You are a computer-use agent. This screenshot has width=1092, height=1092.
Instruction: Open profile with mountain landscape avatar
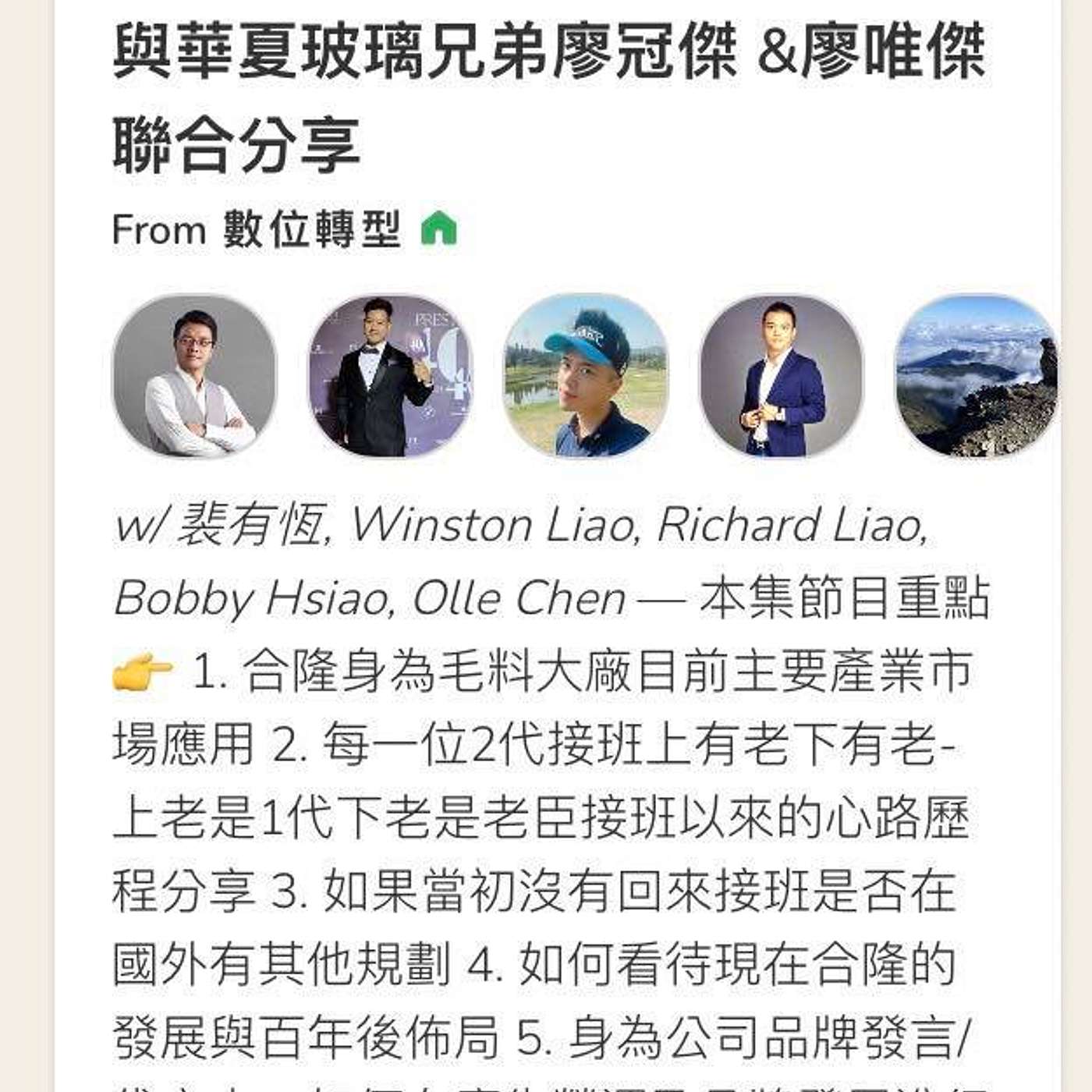(976, 376)
